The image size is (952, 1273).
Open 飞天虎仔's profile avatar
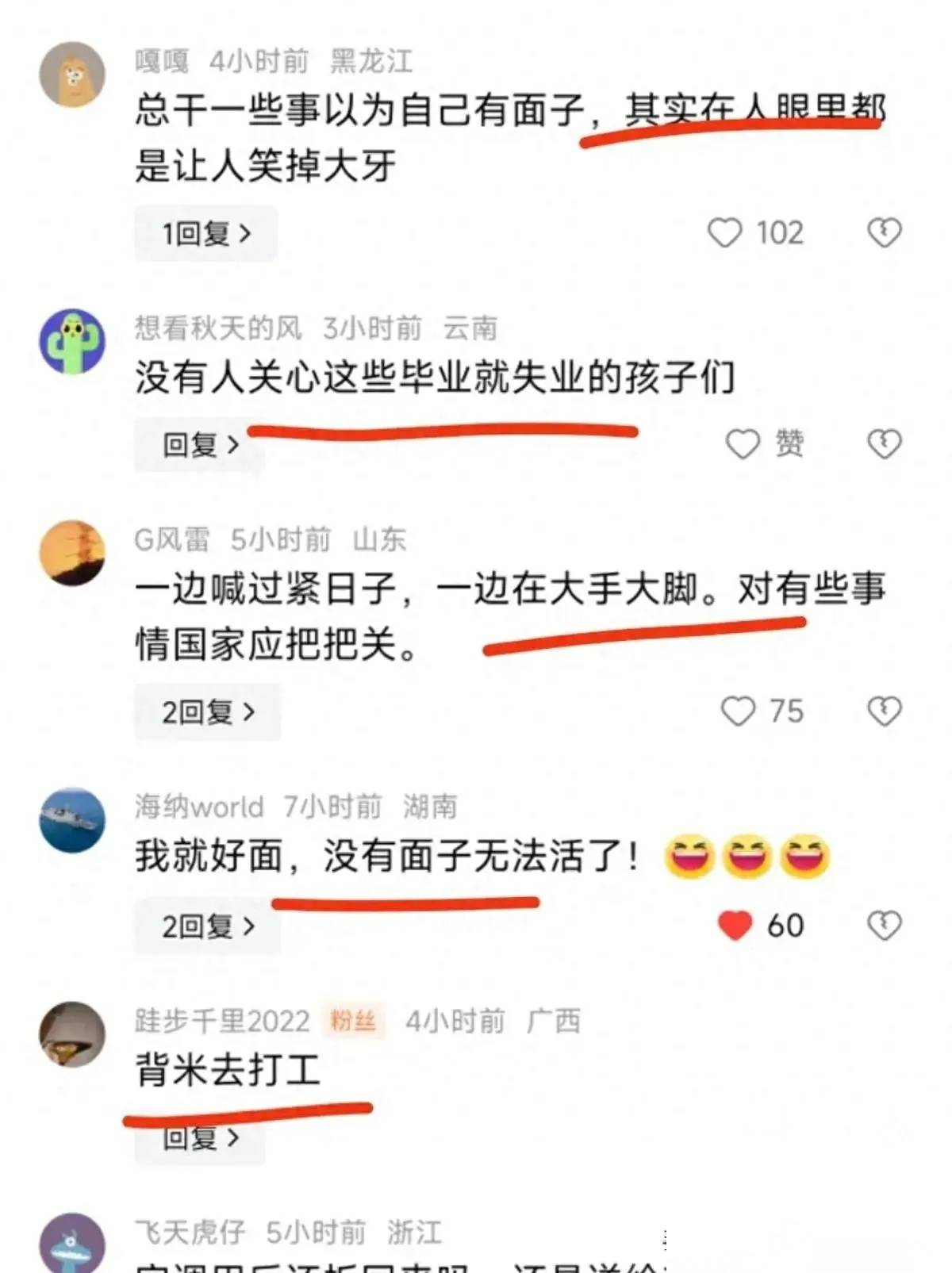click(72, 1245)
